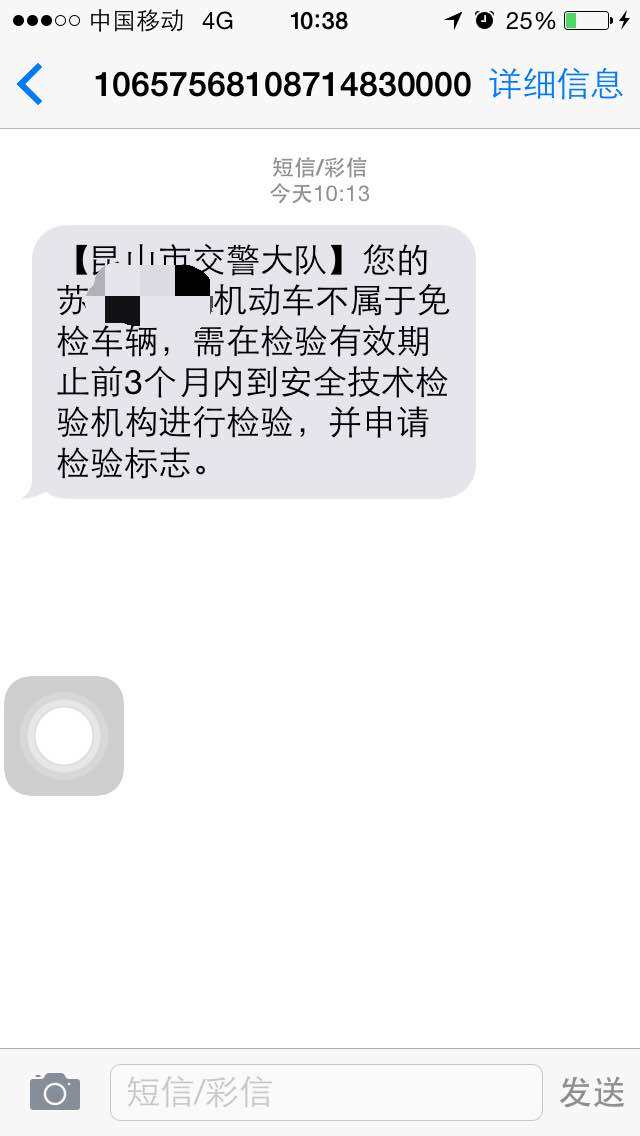Tap the 发送 send button
This screenshot has height=1136, width=640.
591,1092
